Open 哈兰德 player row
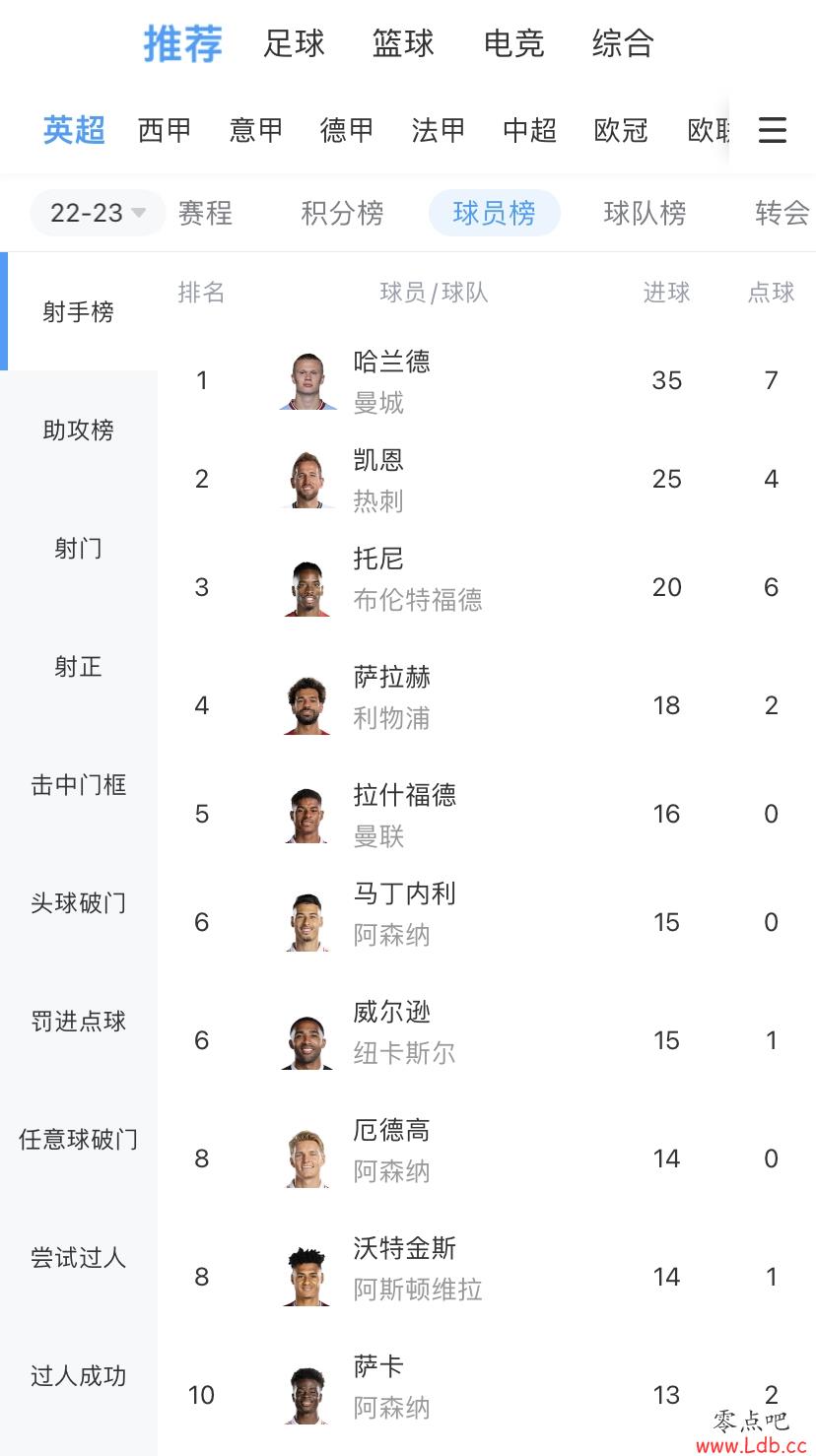This screenshot has width=816, height=1456. click(x=487, y=380)
